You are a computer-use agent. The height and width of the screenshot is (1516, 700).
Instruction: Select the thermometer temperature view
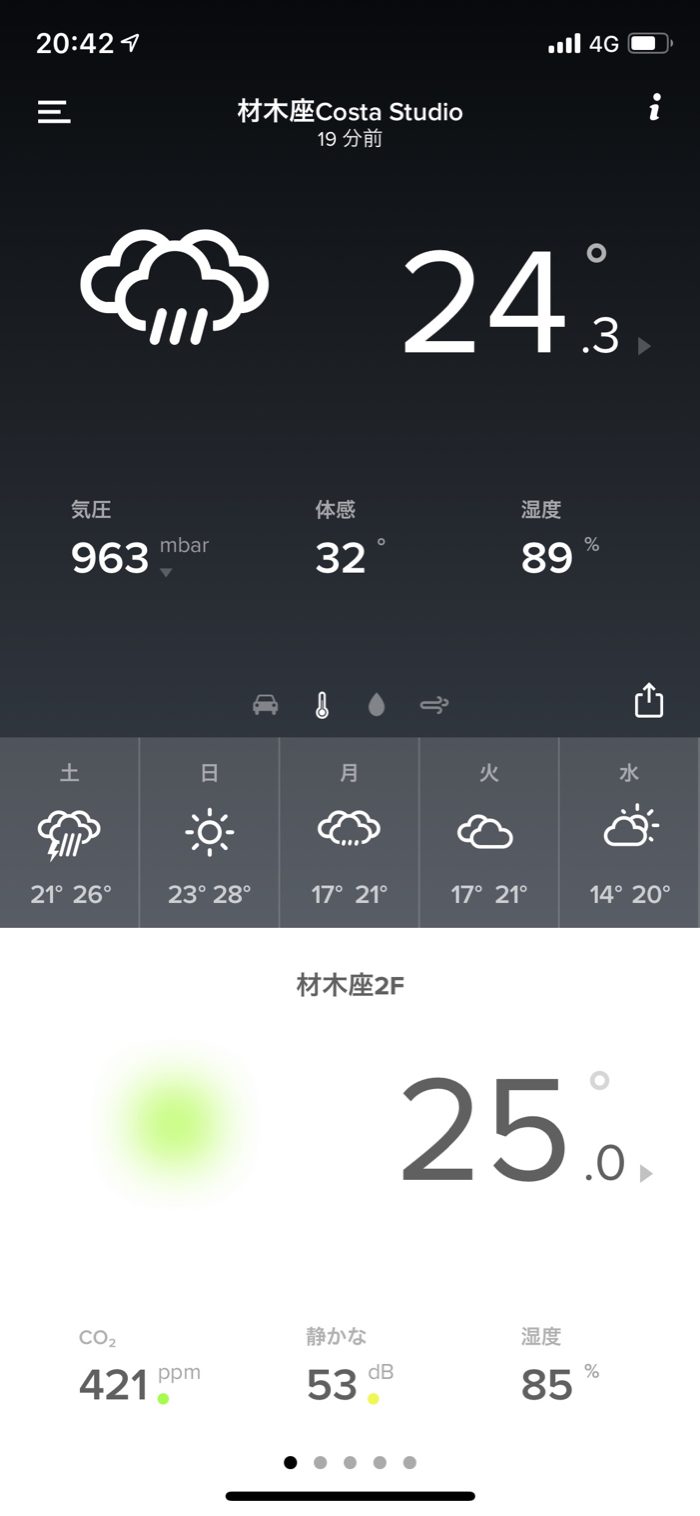322,705
